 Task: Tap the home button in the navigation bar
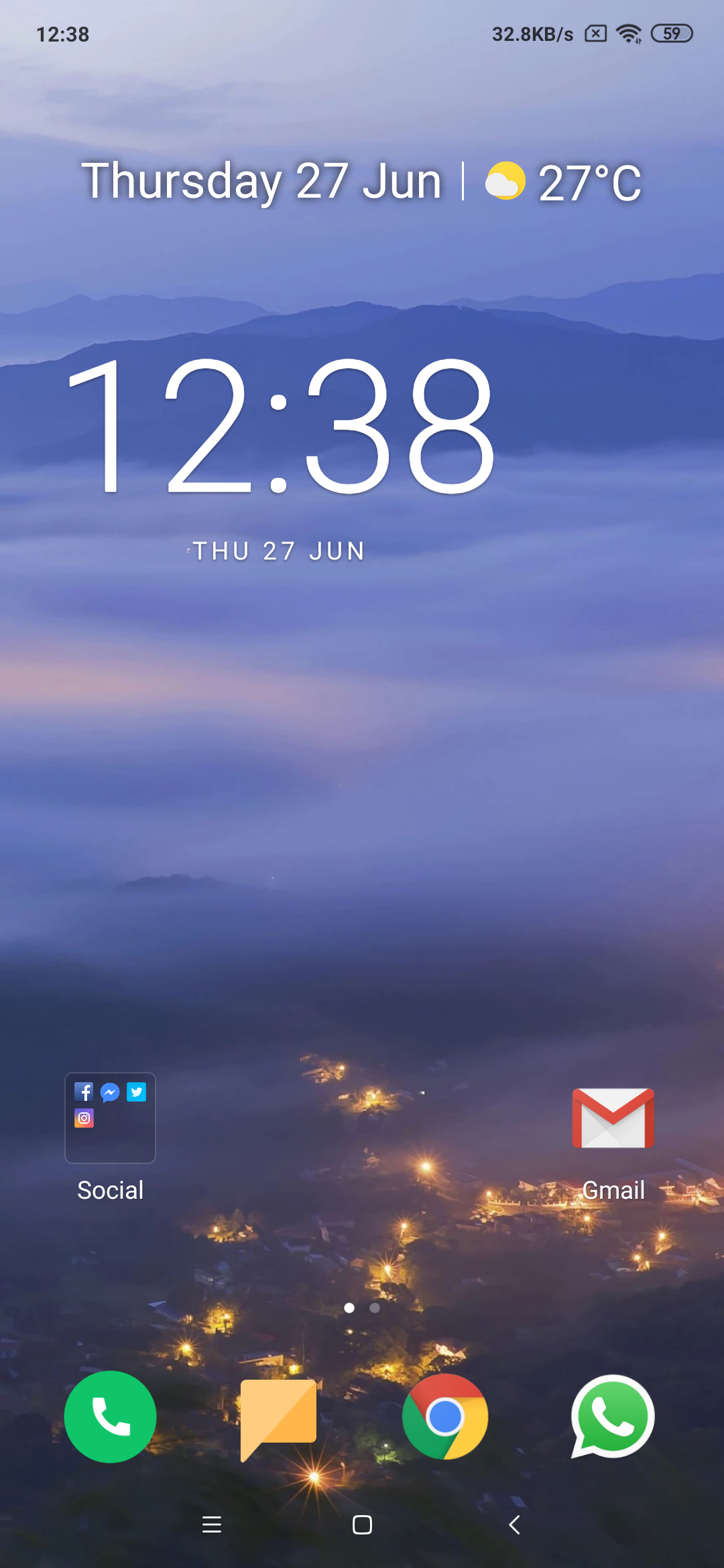[x=362, y=1524]
